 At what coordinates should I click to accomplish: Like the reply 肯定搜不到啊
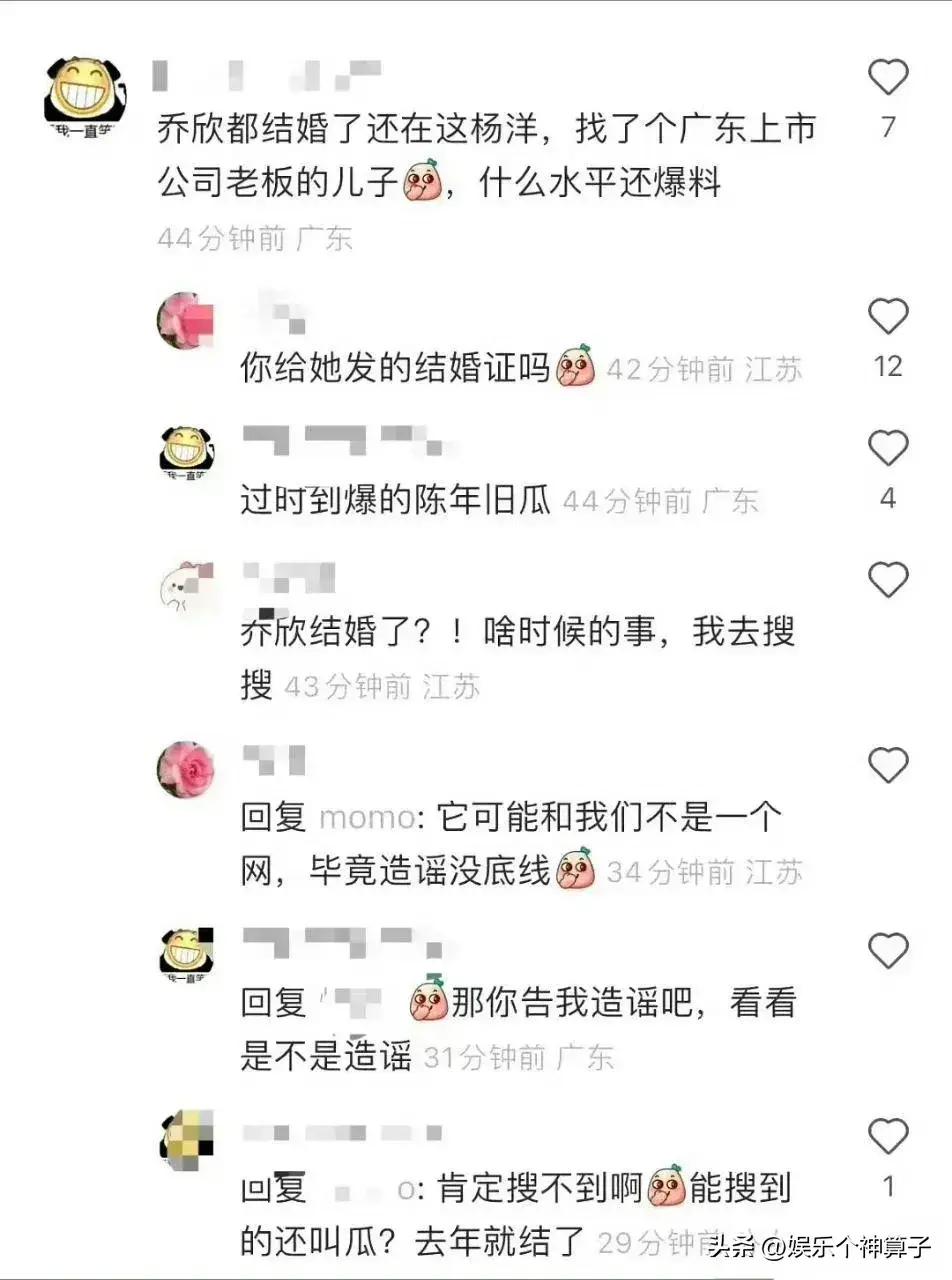(887, 1137)
